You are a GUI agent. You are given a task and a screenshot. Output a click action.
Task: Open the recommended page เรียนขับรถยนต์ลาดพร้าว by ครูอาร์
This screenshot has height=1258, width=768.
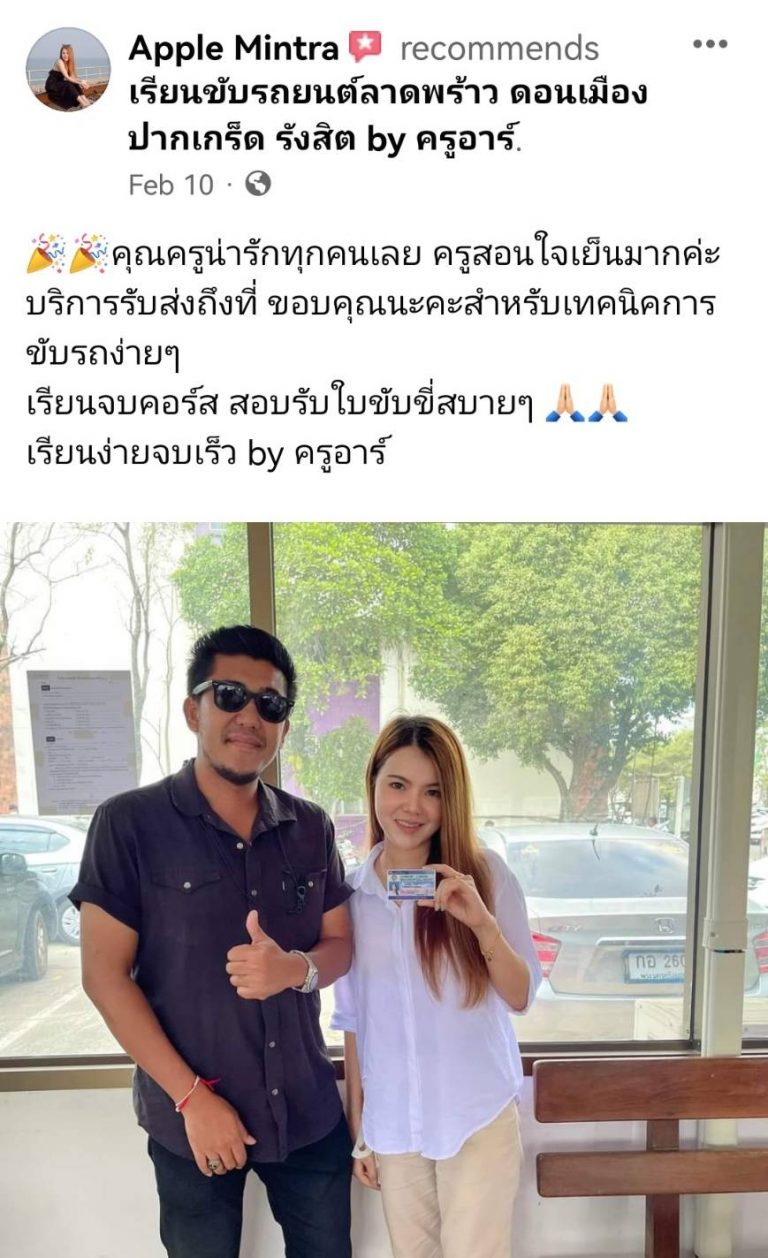388,116
